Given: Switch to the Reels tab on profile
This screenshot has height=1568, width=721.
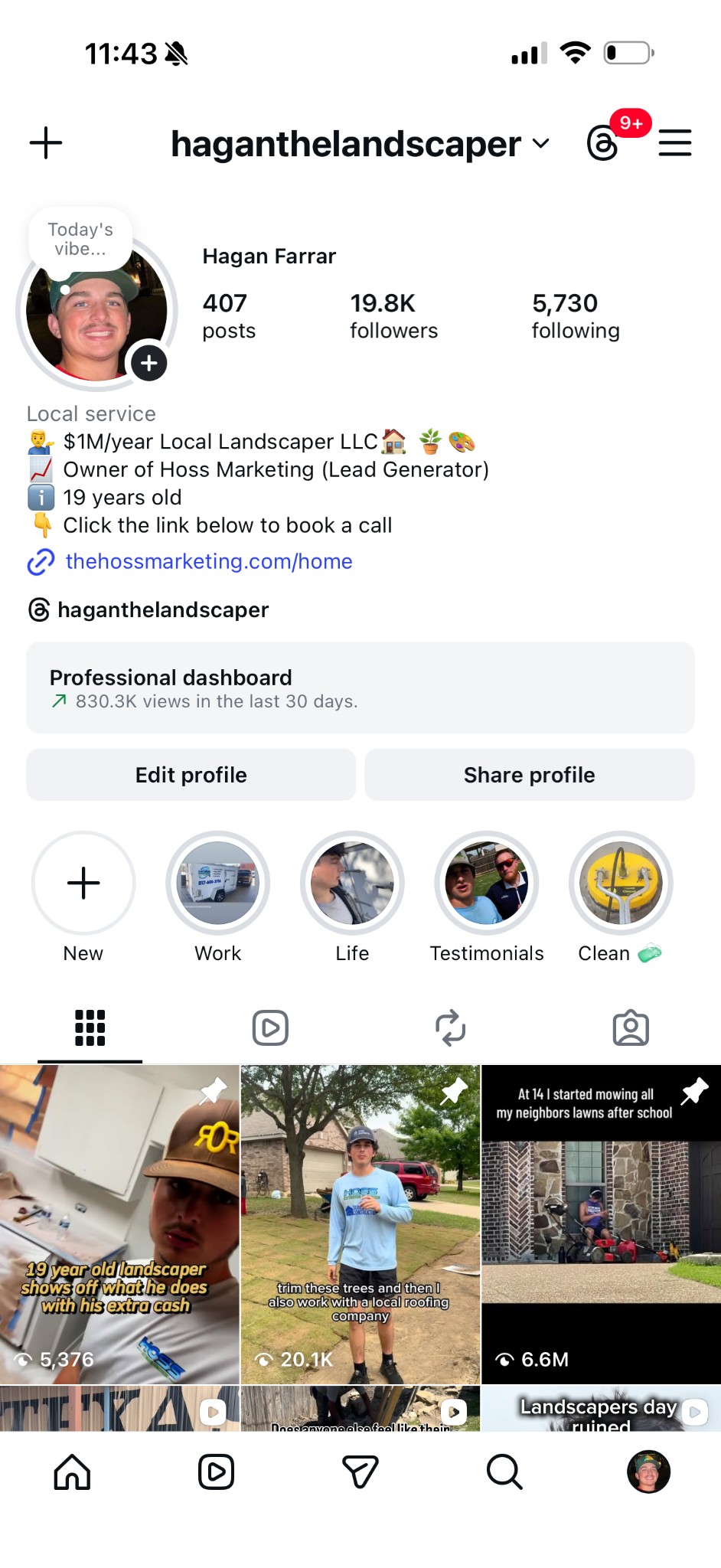Looking at the screenshot, I should pyautogui.click(x=270, y=1027).
